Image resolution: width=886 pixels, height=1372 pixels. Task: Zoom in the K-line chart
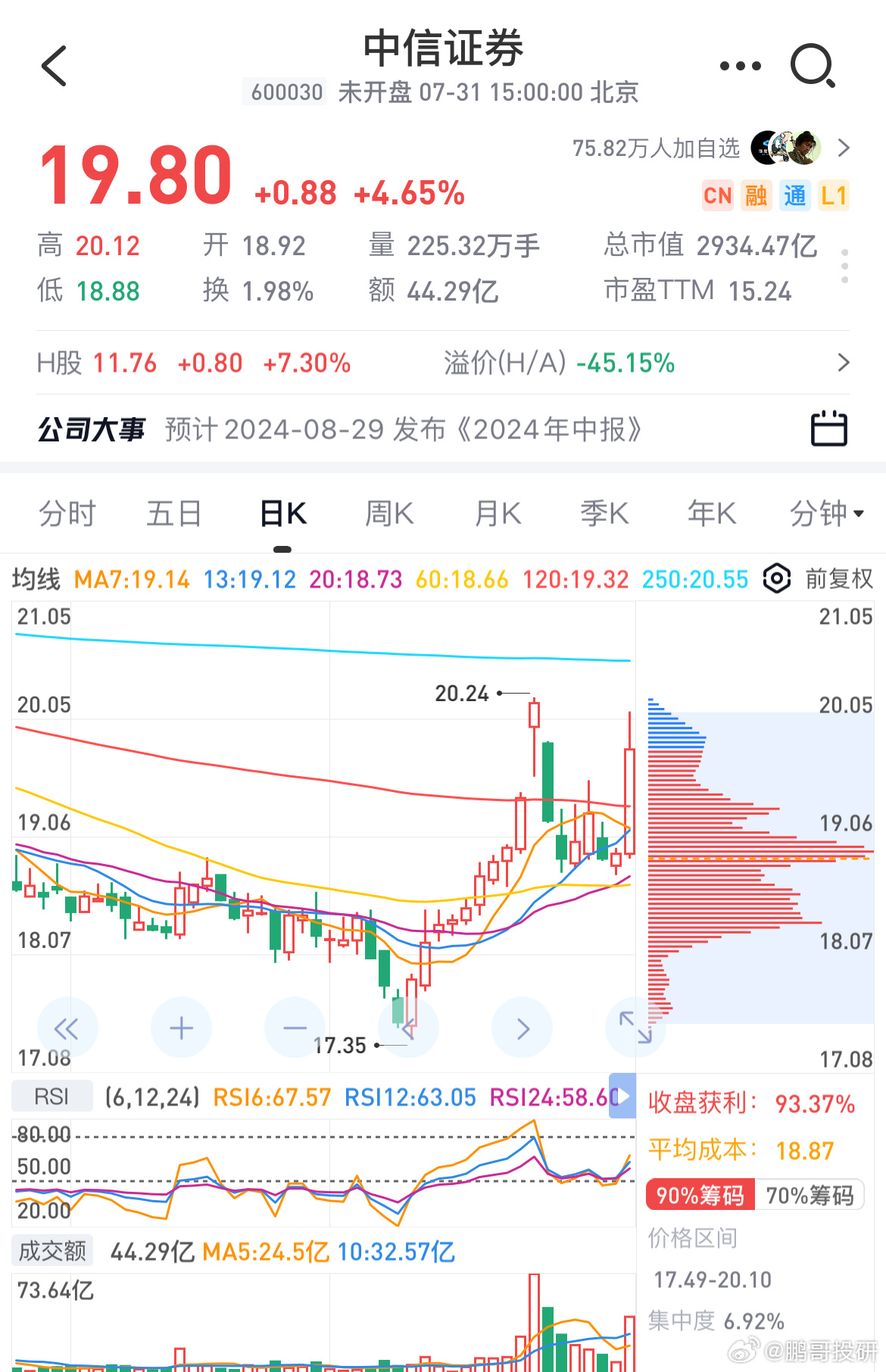181,1027
